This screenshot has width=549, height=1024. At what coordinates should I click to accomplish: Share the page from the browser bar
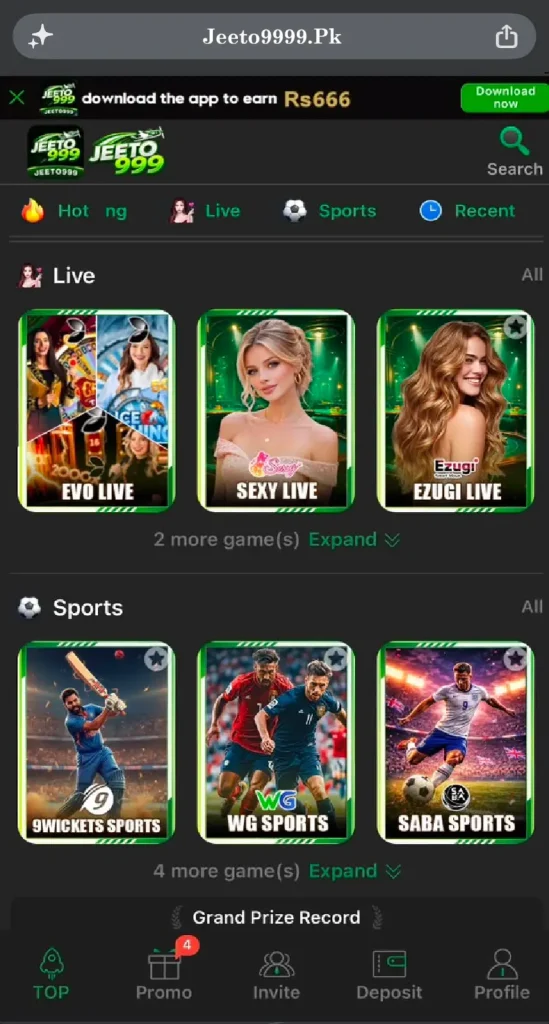pos(507,37)
